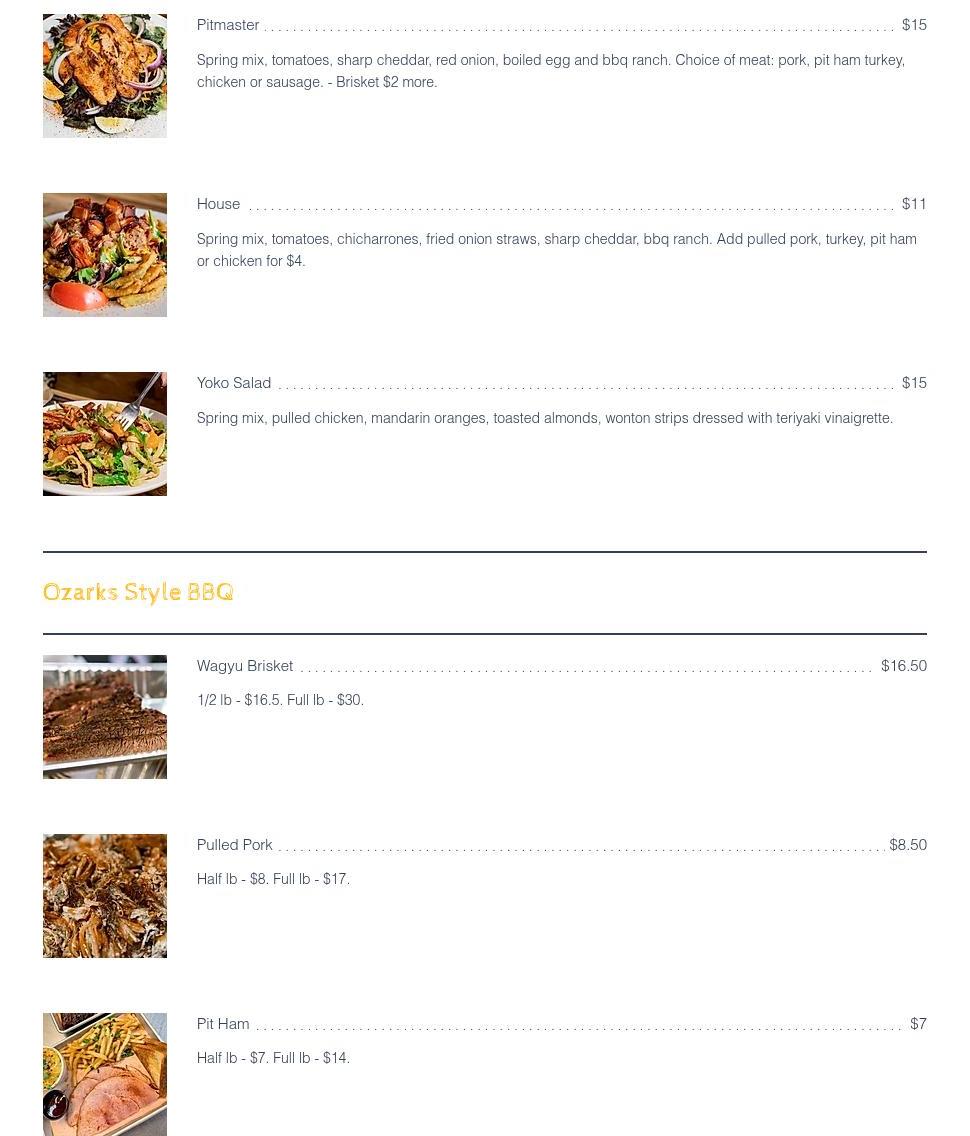View the House salad picture

(x=105, y=255)
